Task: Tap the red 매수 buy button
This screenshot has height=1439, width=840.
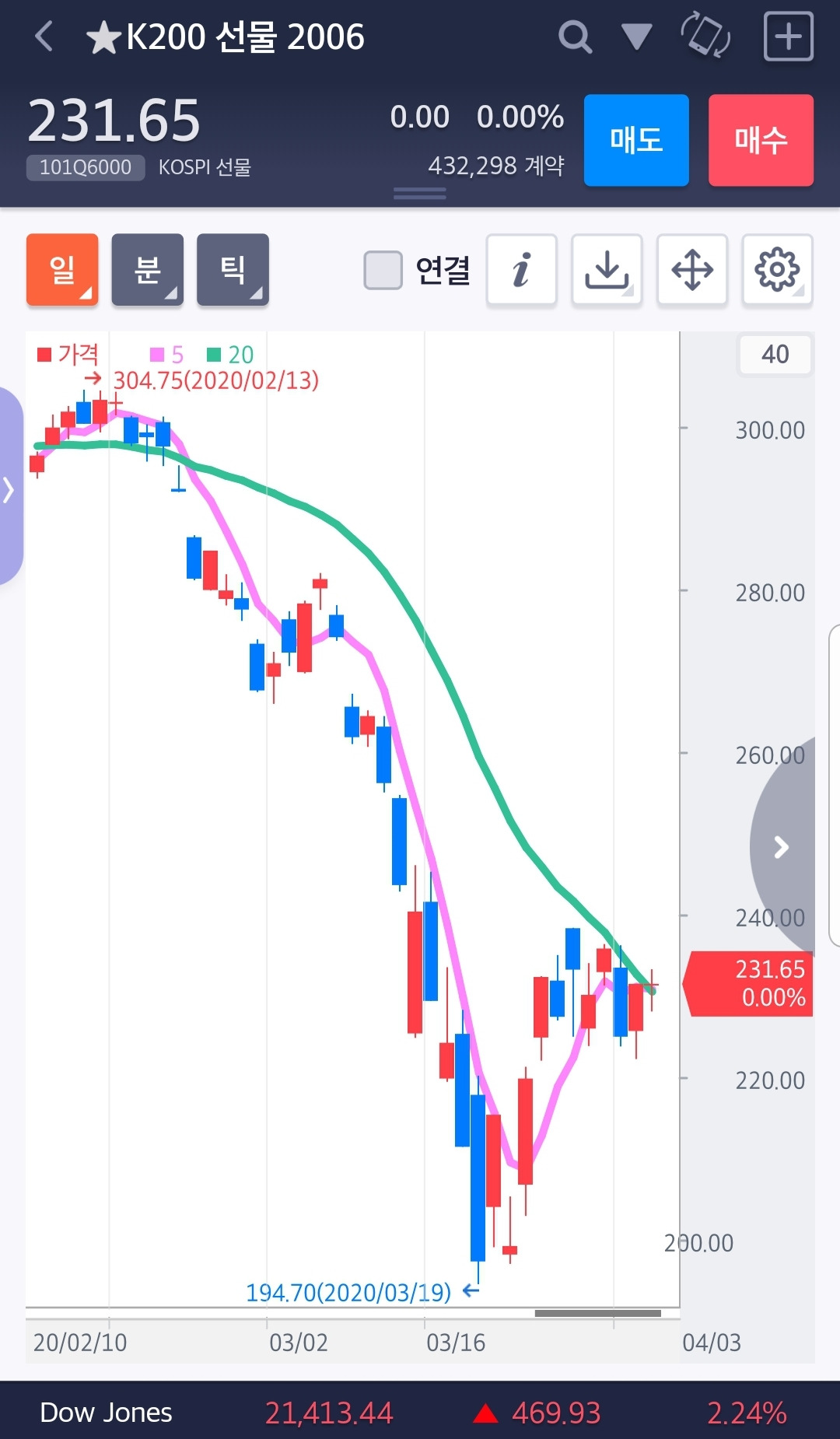Action: click(761, 141)
